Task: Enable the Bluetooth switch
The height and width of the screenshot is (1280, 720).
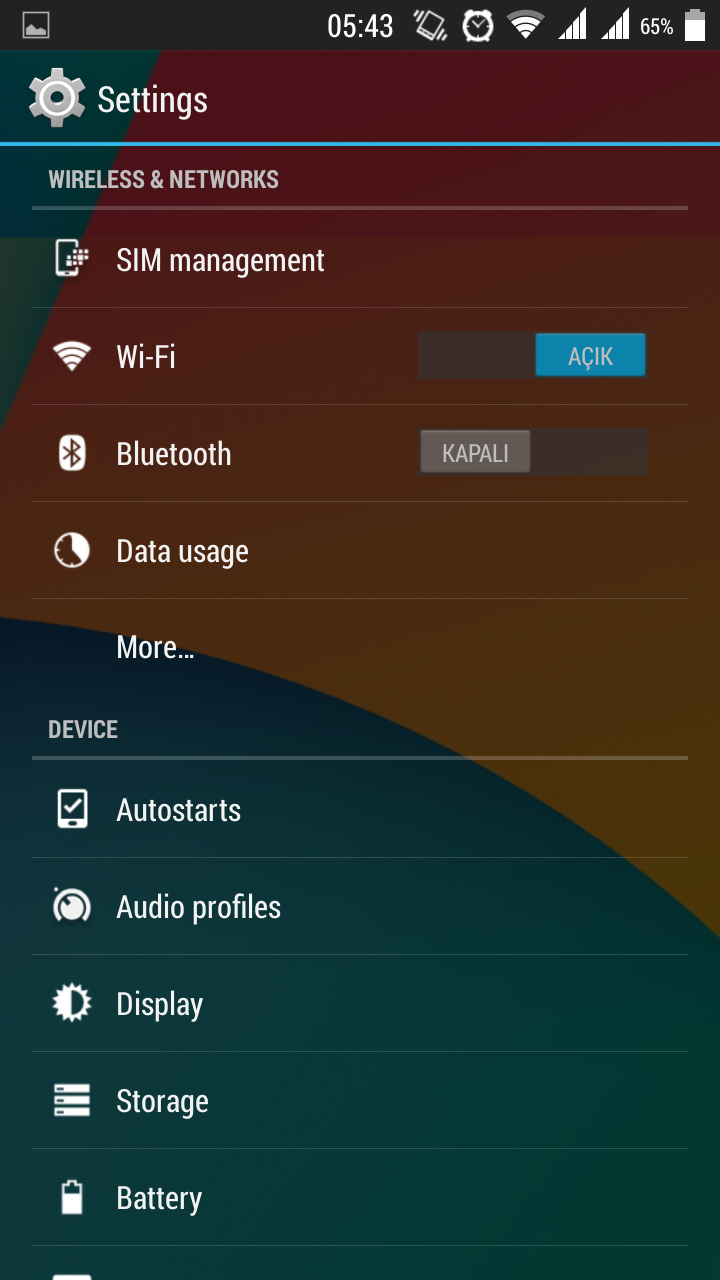Action: (533, 453)
